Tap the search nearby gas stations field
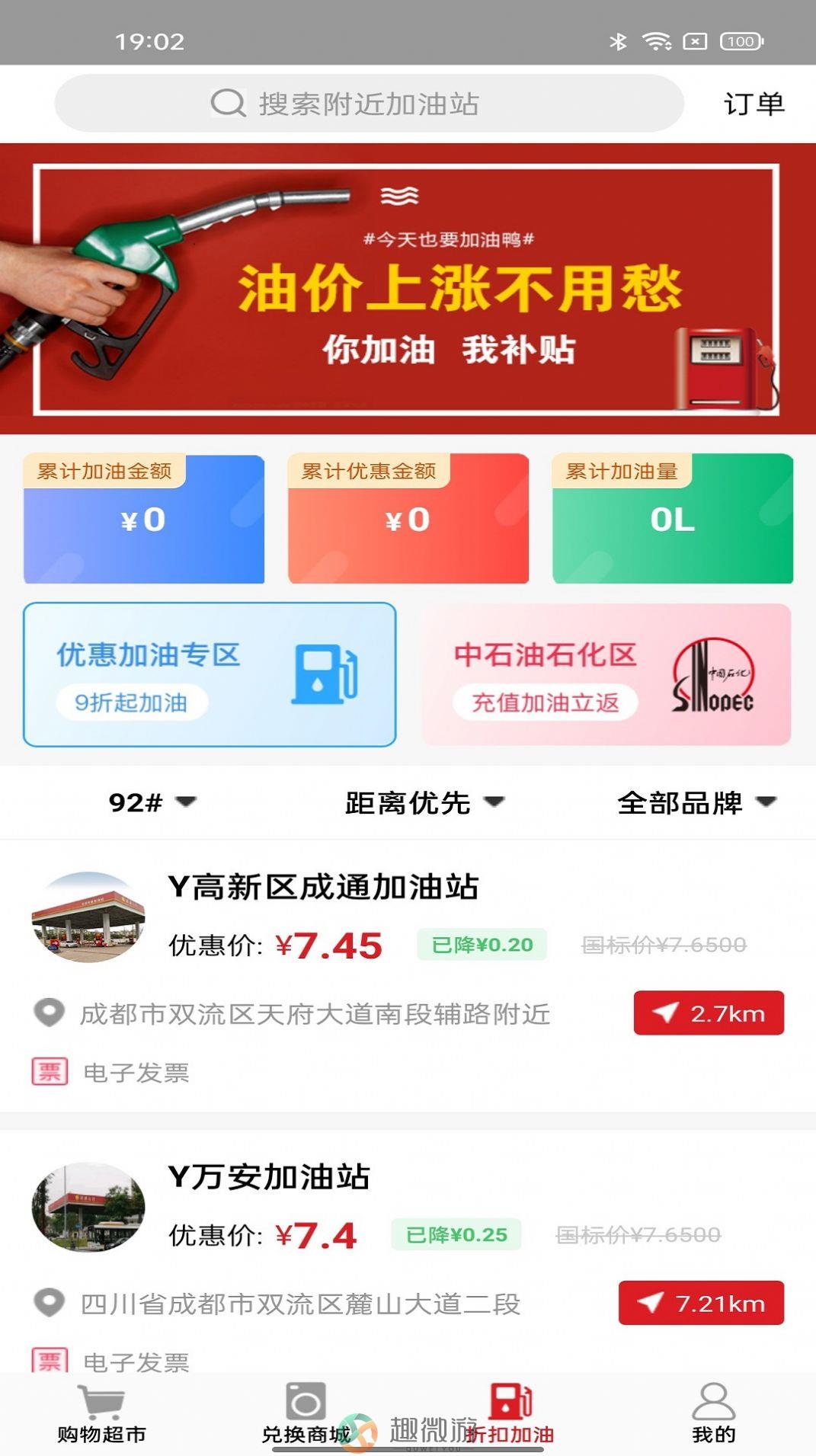The height and width of the screenshot is (1456, 816). click(369, 104)
